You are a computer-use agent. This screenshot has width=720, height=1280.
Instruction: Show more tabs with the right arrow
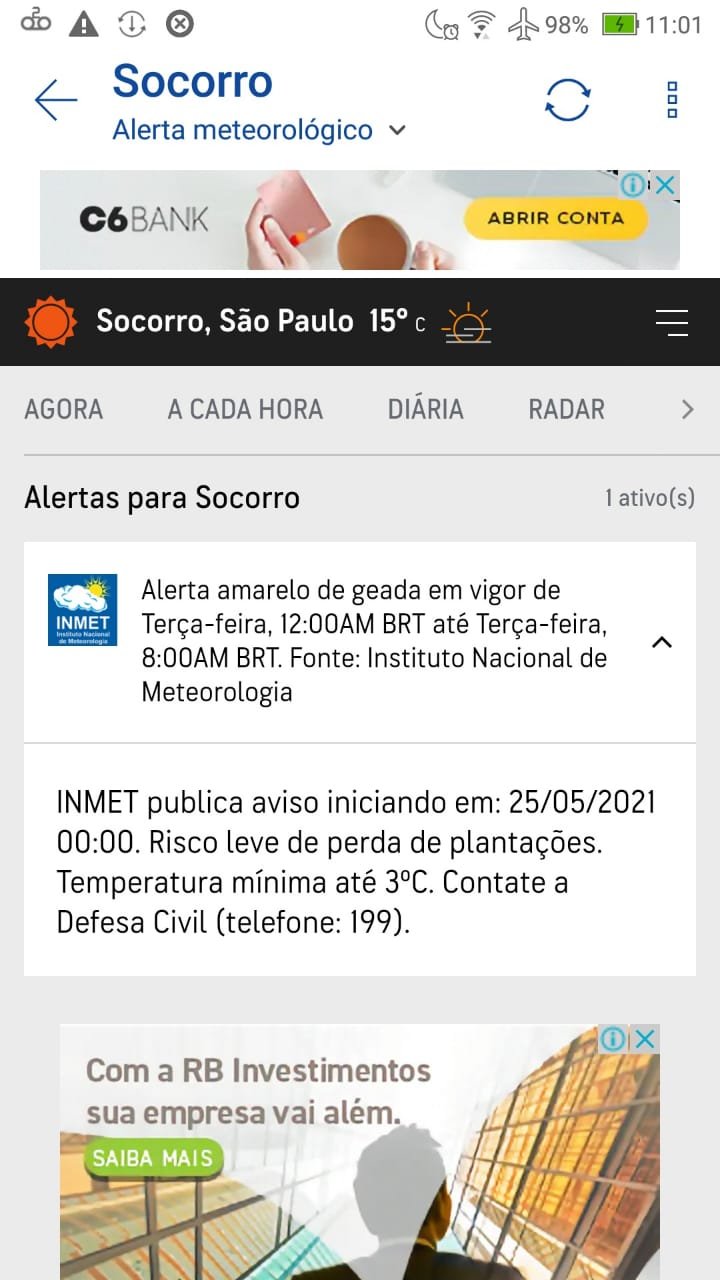click(x=687, y=409)
